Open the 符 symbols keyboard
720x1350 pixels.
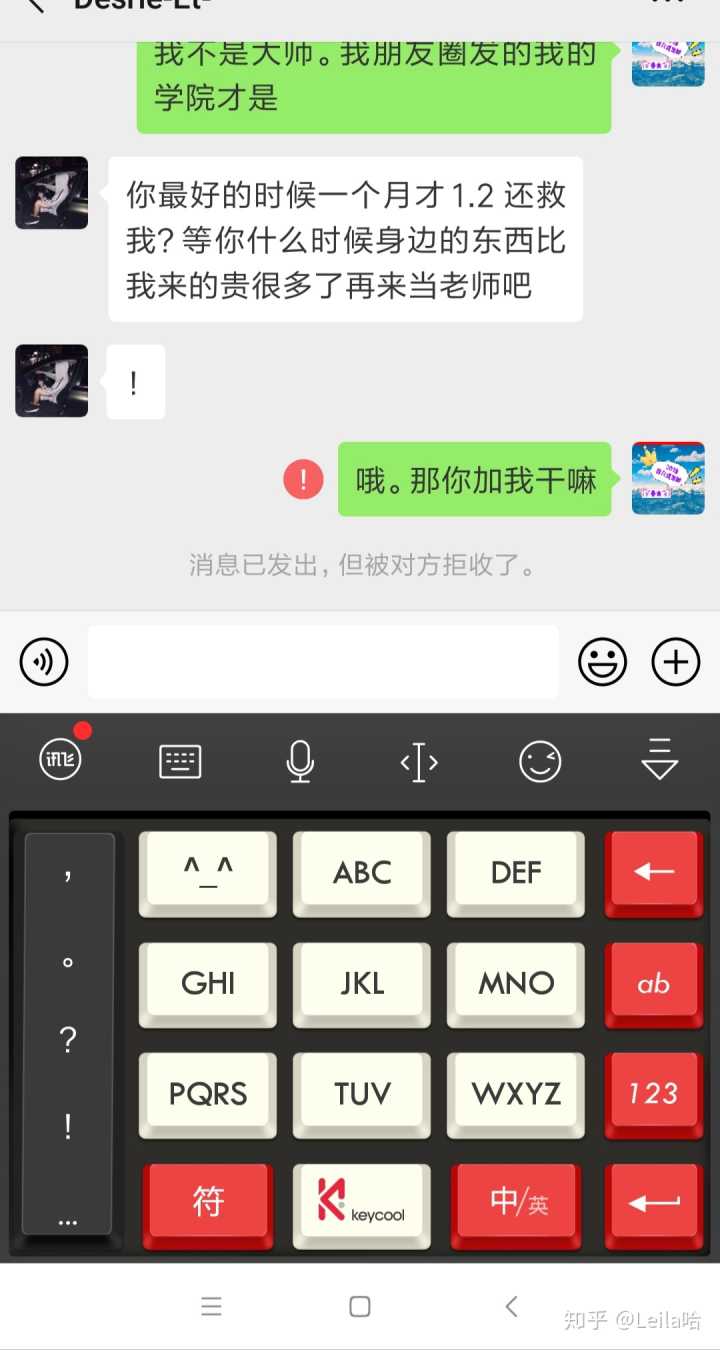[x=208, y=1202]
